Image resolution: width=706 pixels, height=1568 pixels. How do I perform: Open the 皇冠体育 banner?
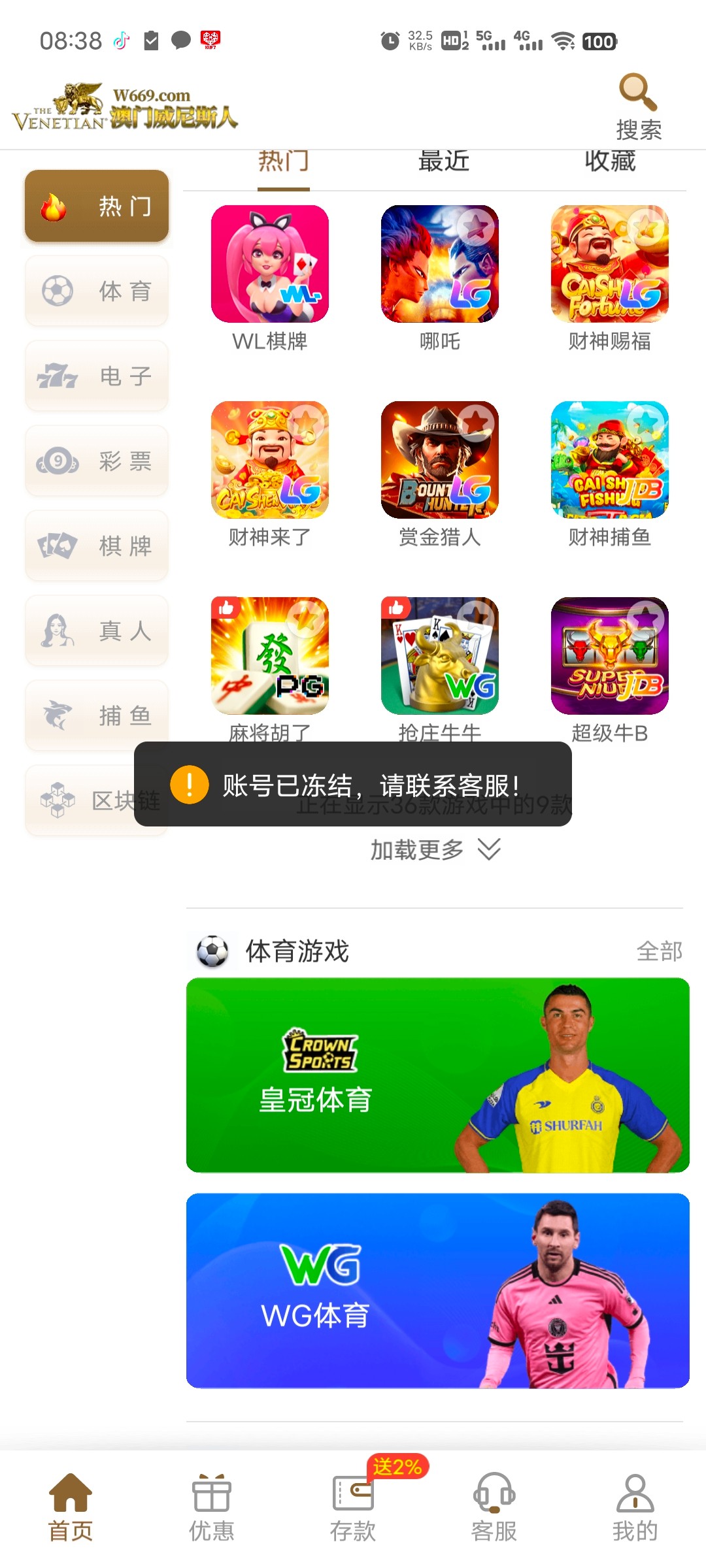(437, 1075)
